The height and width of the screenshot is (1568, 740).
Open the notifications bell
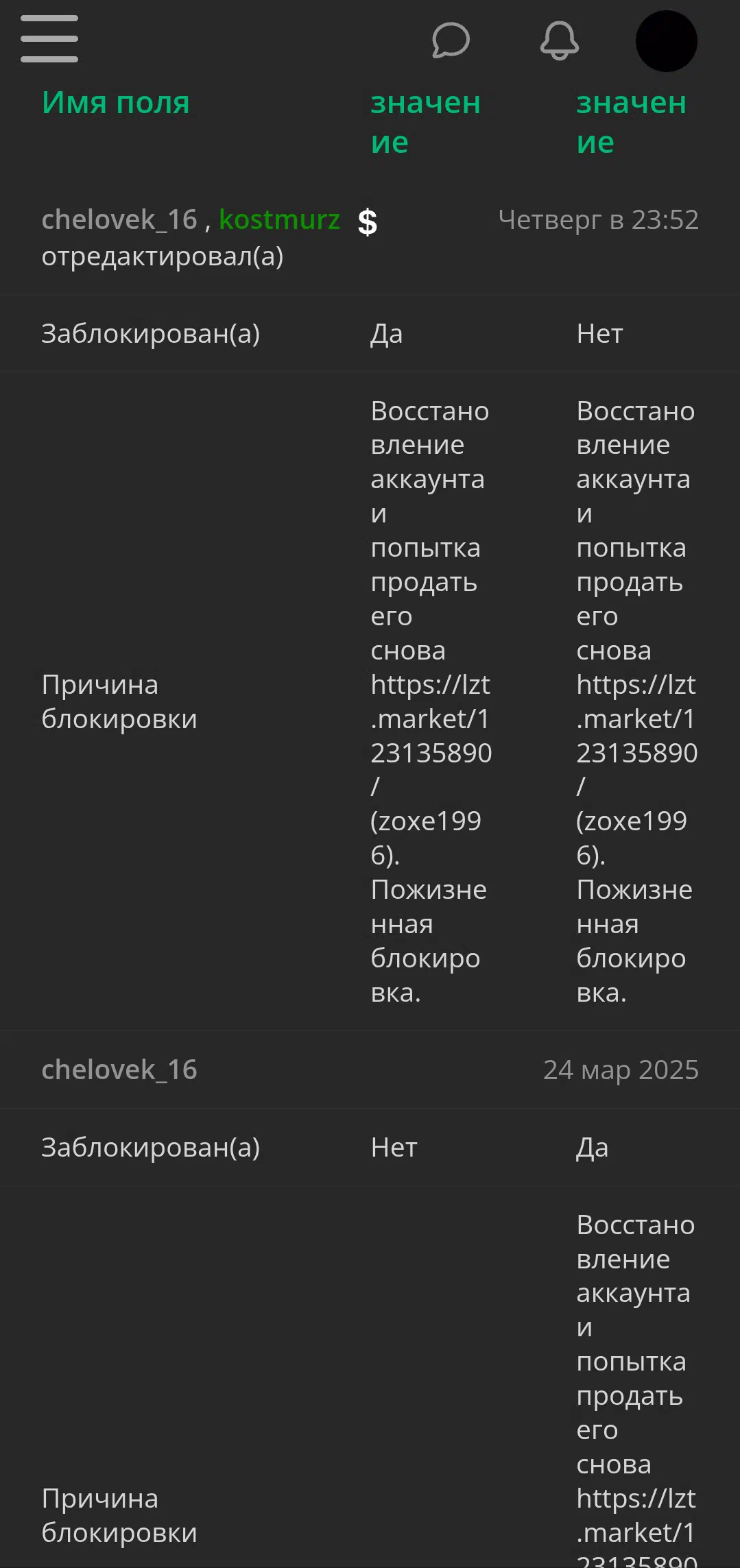[560, 40]
